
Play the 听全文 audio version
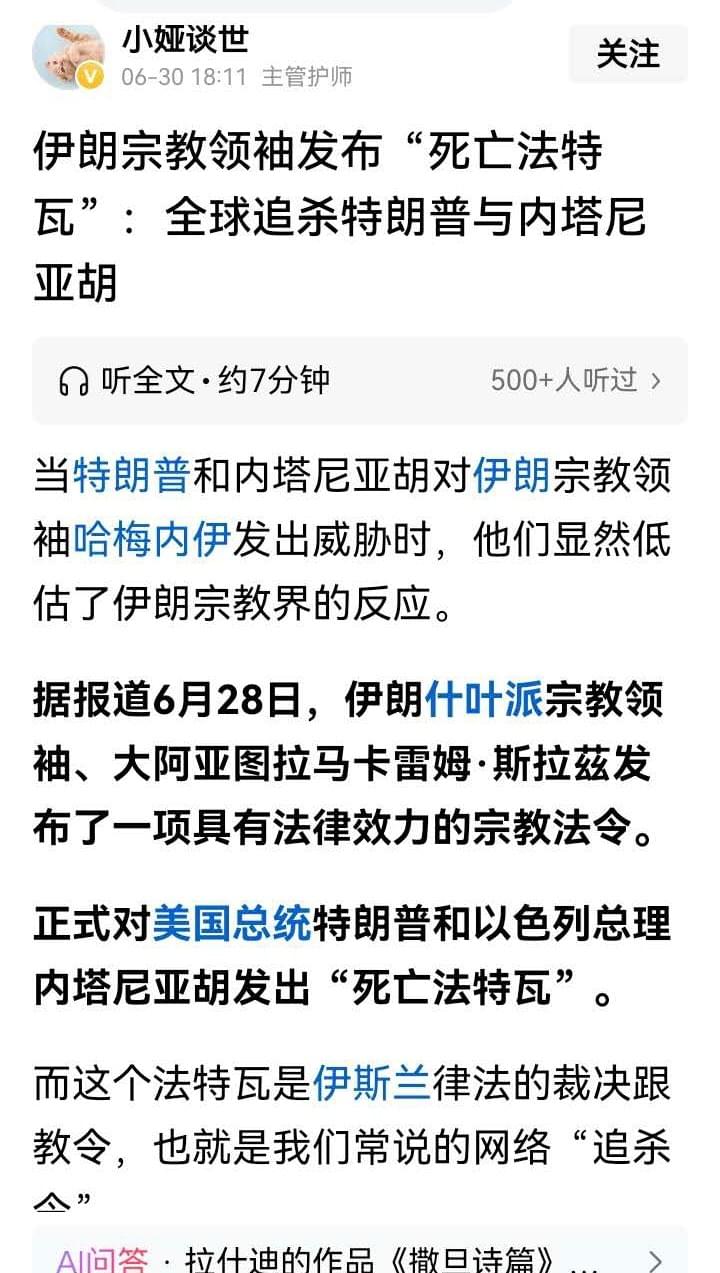(x=195, y=380)
